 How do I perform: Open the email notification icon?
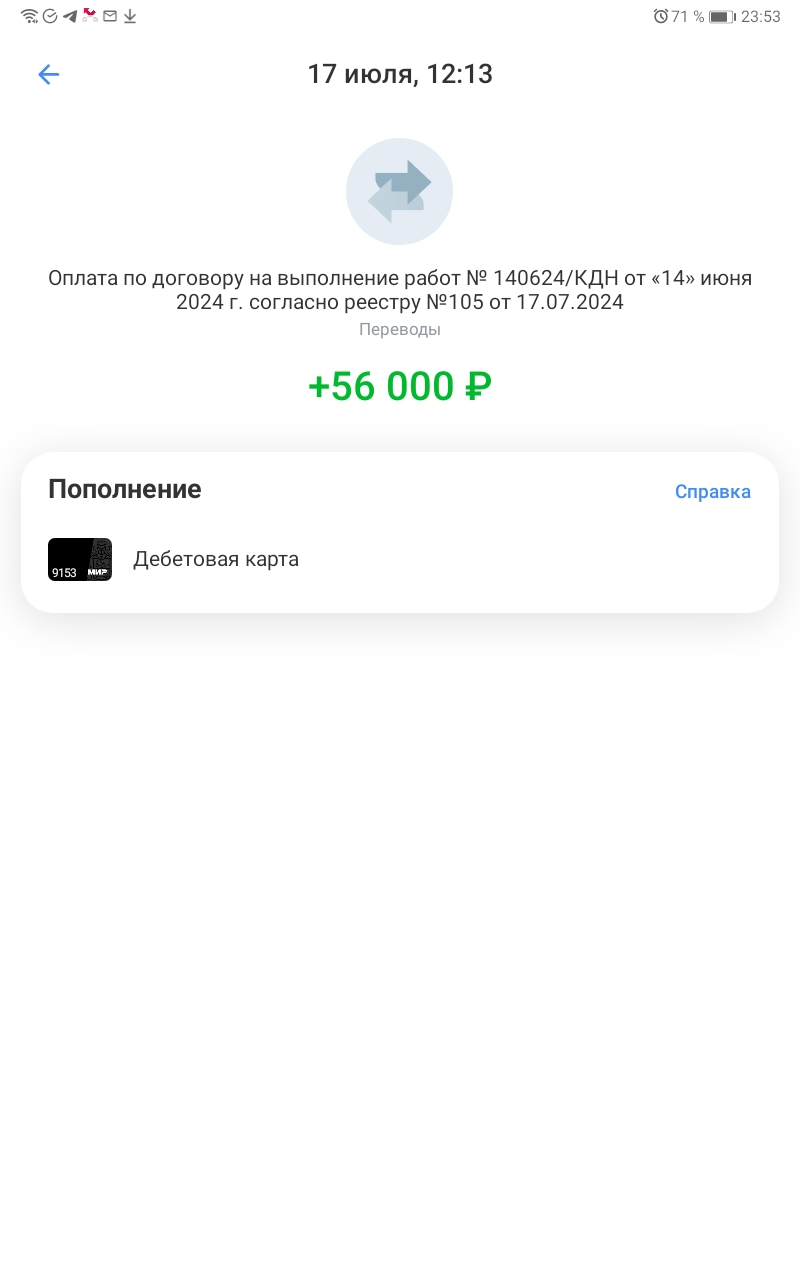110,16
